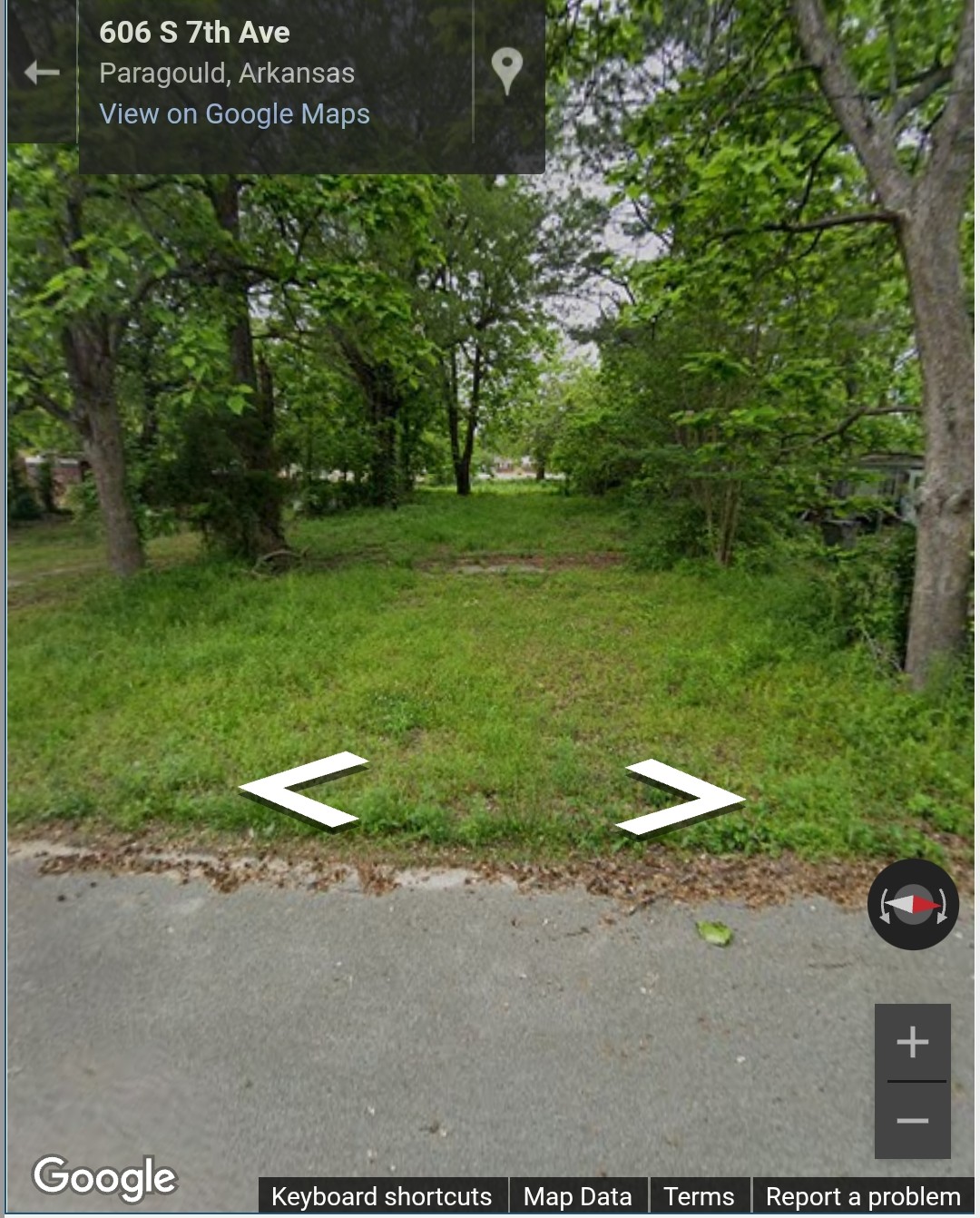Tap the location pin icon
980x1218 pixels.
click(506, 72)
